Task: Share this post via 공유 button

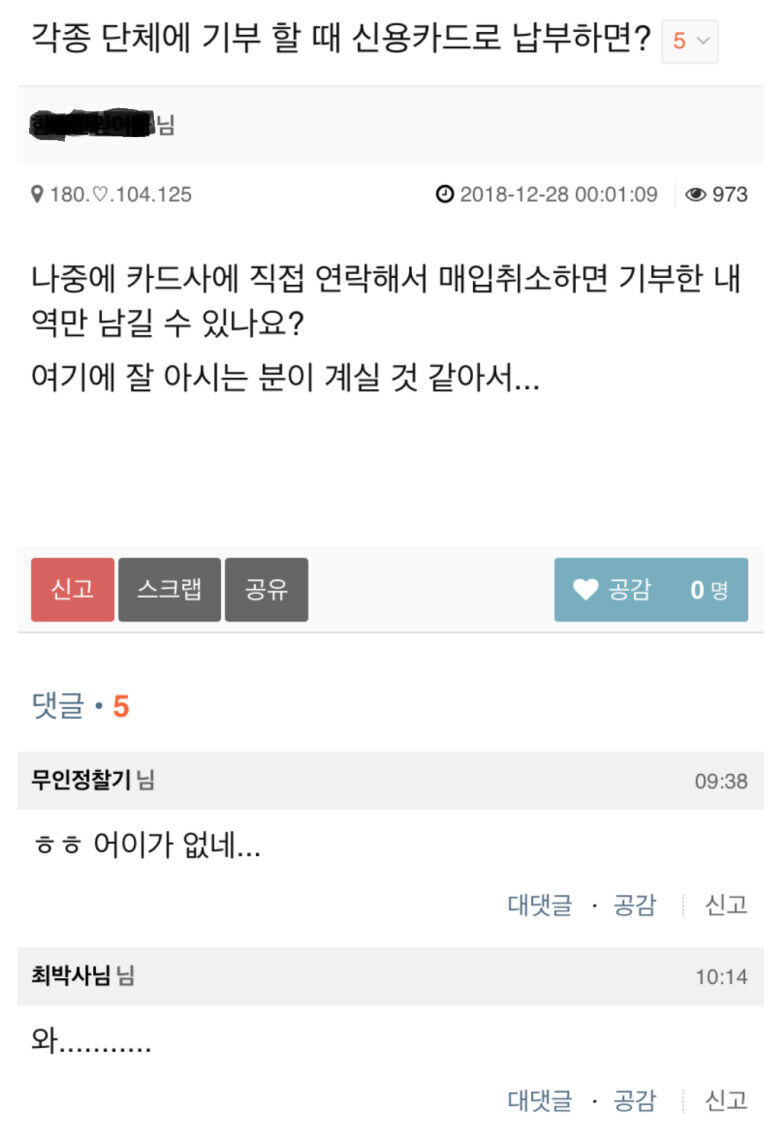Action: point(266,590)
